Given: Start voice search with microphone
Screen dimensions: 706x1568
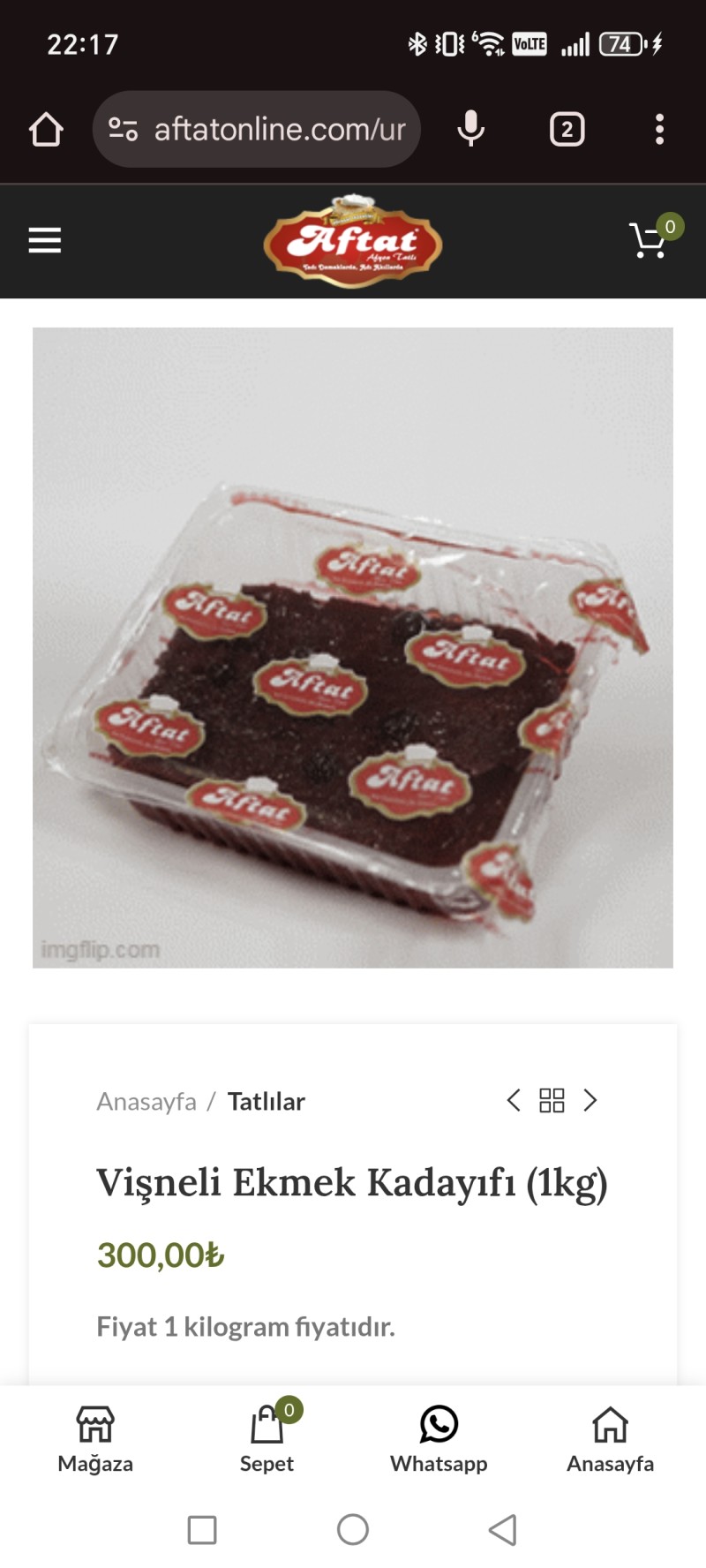Looking at the screenshot, I should point(471,130).
